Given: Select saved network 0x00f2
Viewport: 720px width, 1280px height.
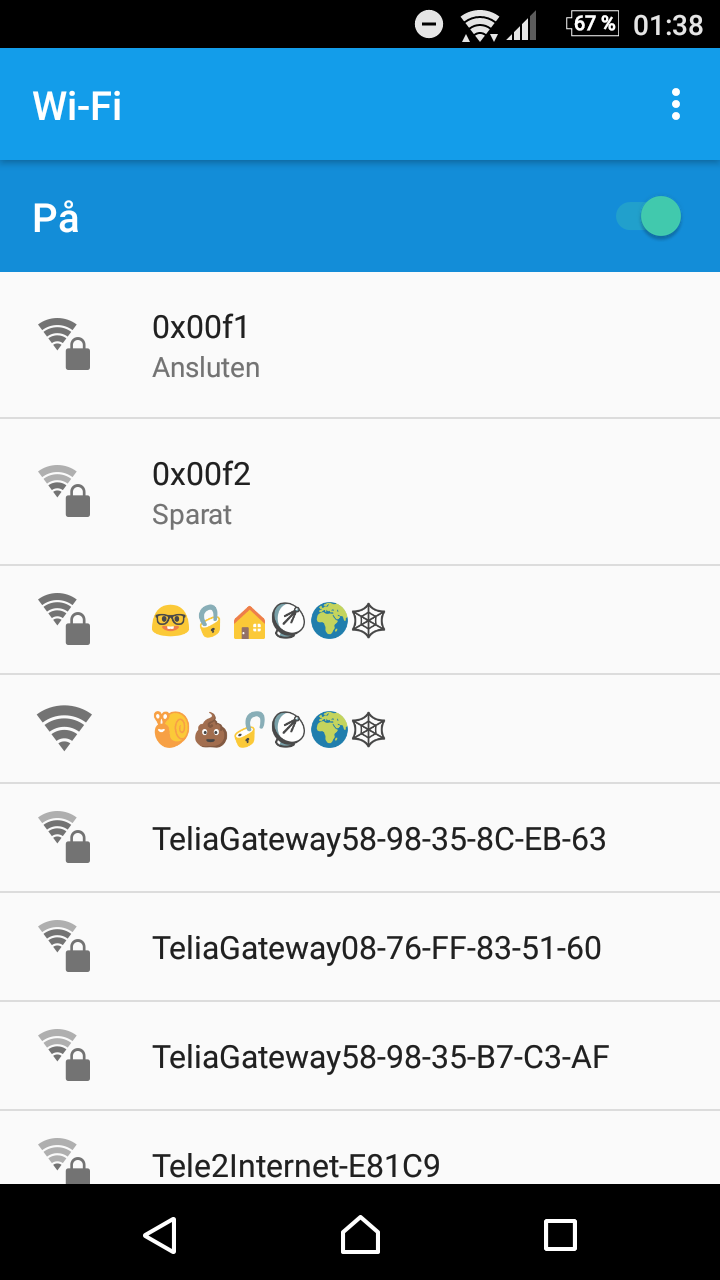Looking at the screenshot, I should 360,492.
